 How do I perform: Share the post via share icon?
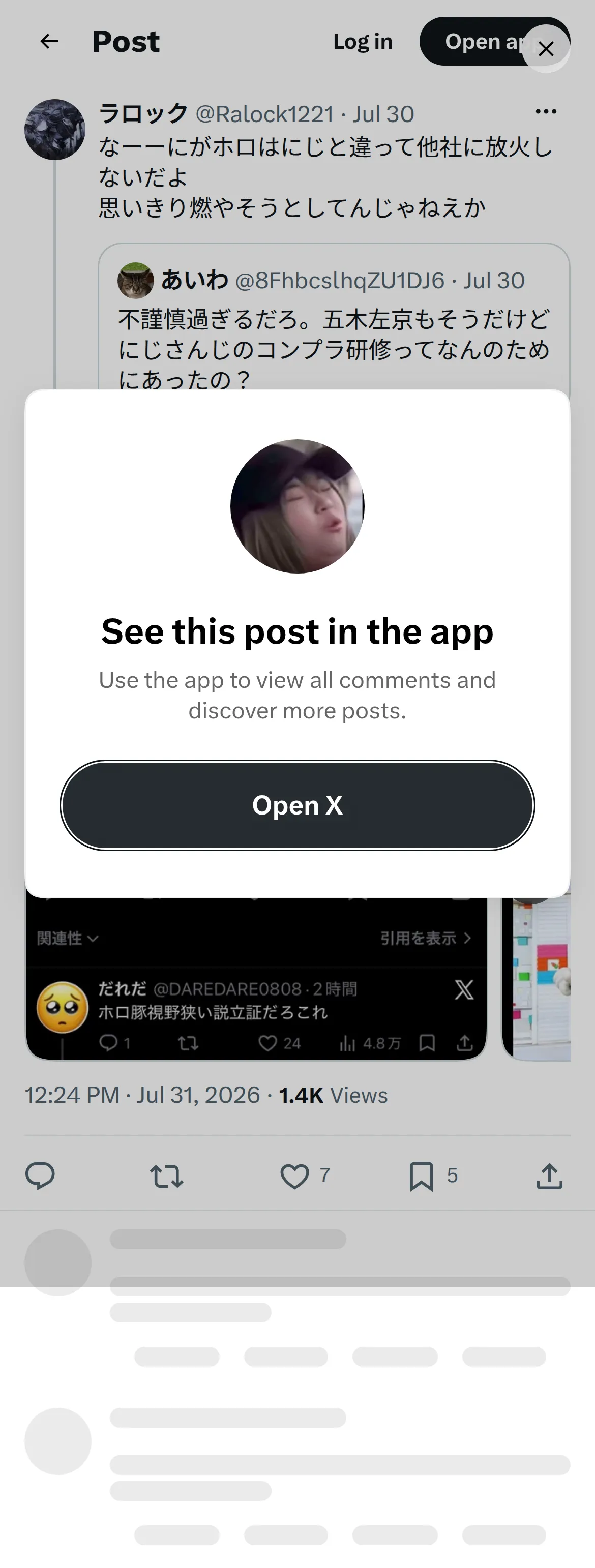pos(549,1175)
